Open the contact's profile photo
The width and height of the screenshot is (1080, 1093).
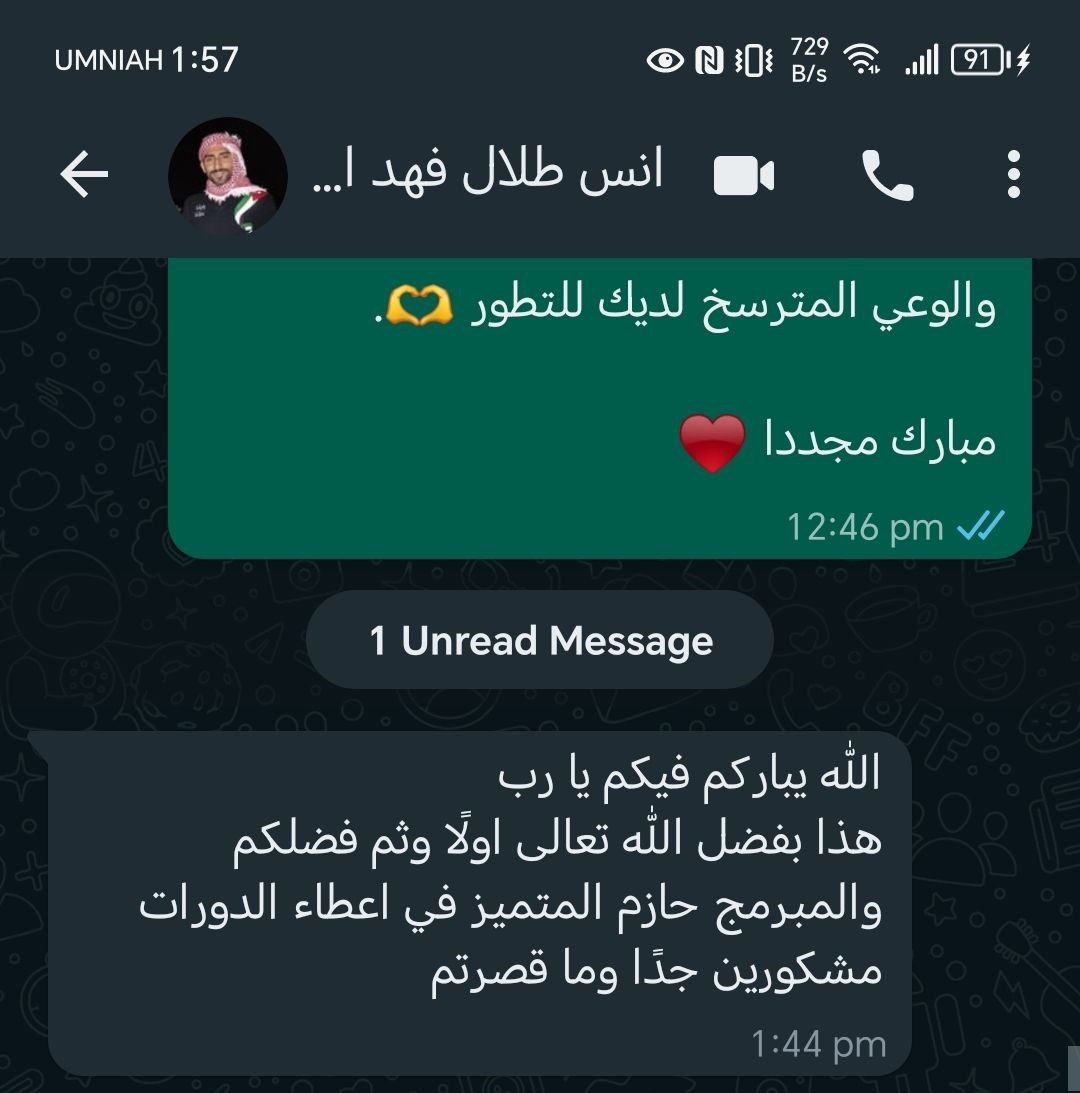(227, 176)
